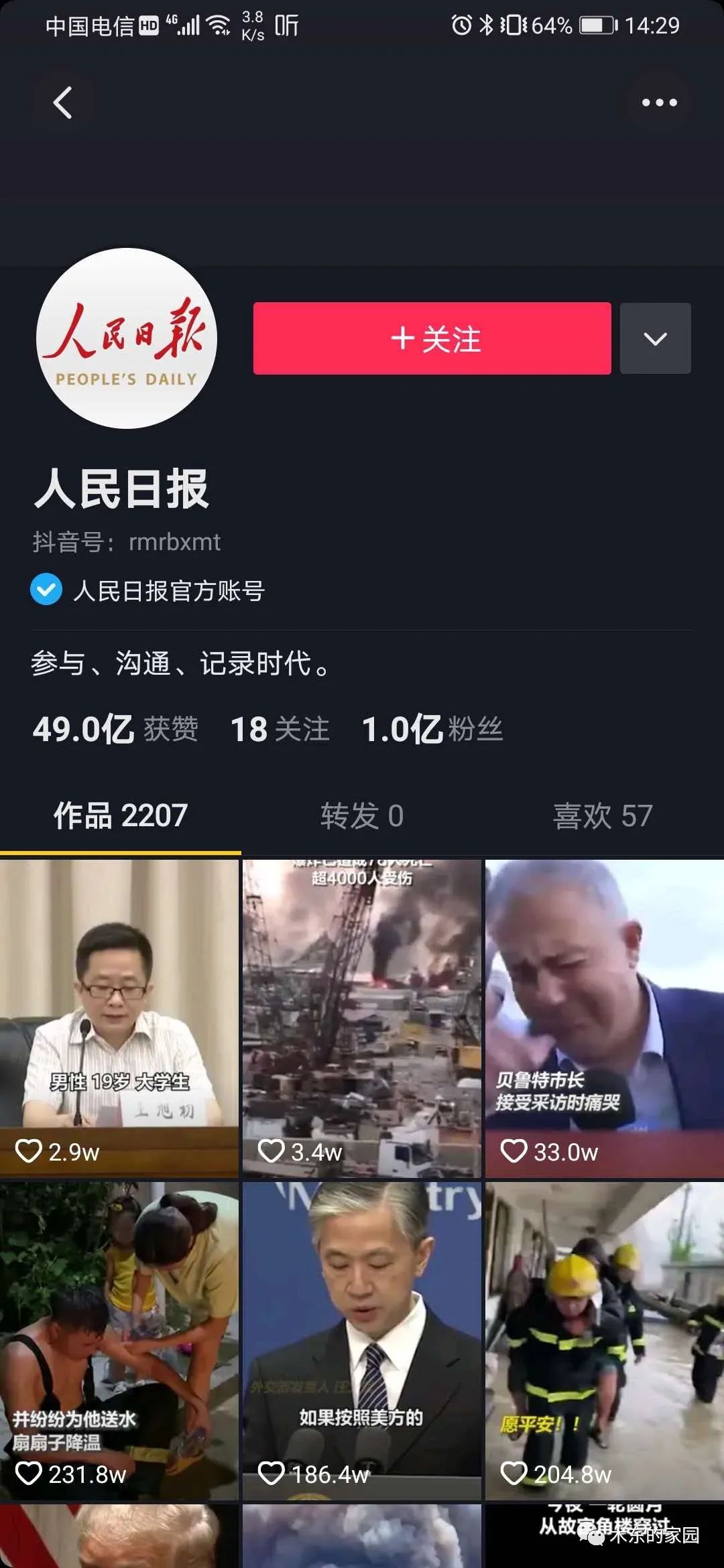724x1568 pixels.
Task: Expand the arrow next to the follow button
Action: [655, 338]
